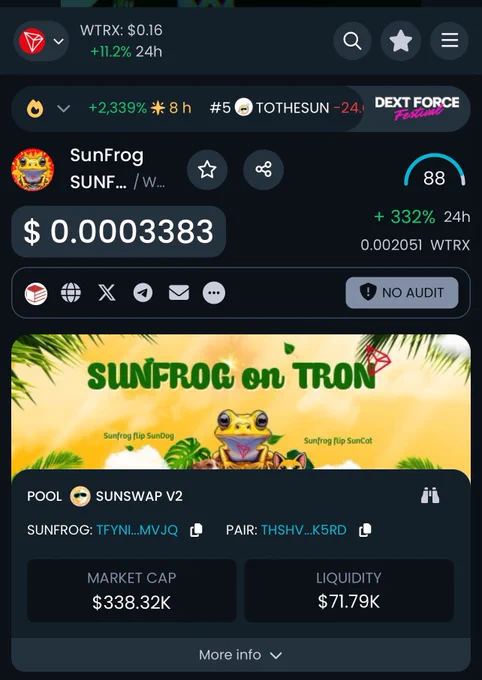The width and height of the screenshot is (482, 680).
Task: Expand More info
Action: 241,655
